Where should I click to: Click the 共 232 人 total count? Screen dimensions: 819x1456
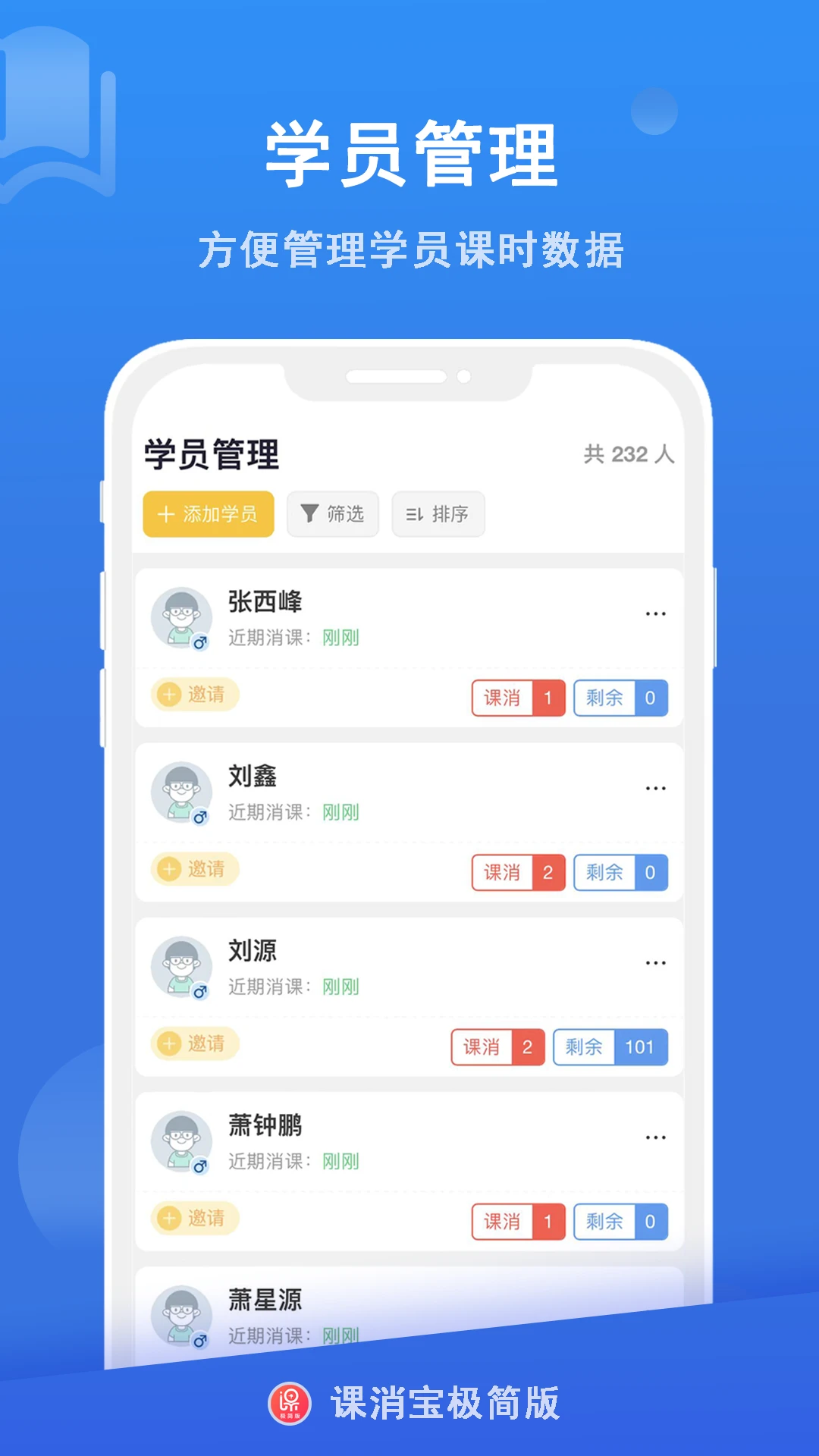click(627, 453)
